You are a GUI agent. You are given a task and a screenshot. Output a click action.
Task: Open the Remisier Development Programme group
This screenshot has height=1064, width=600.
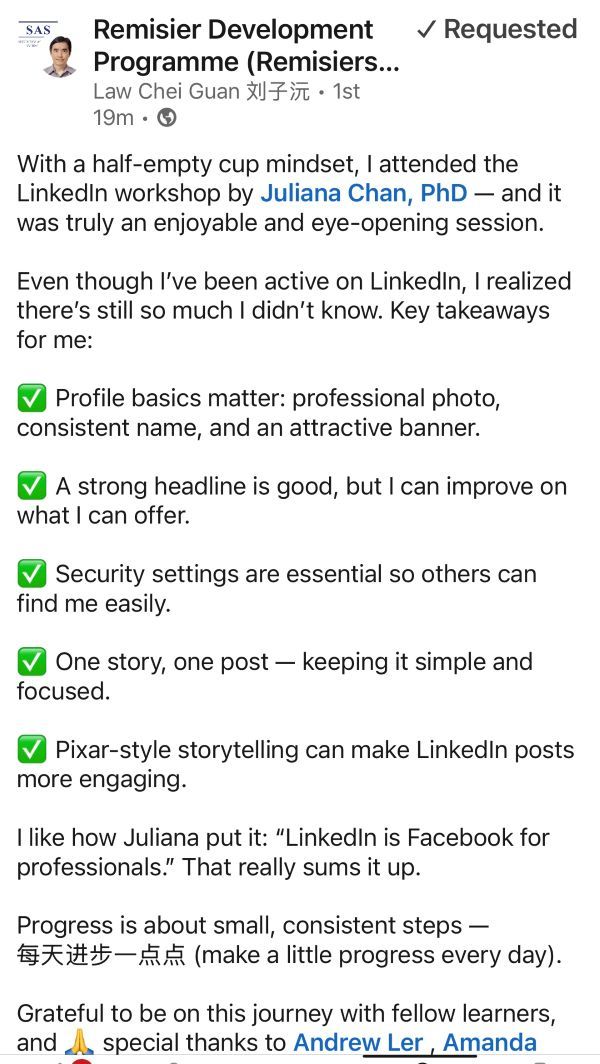coord(245,46)
